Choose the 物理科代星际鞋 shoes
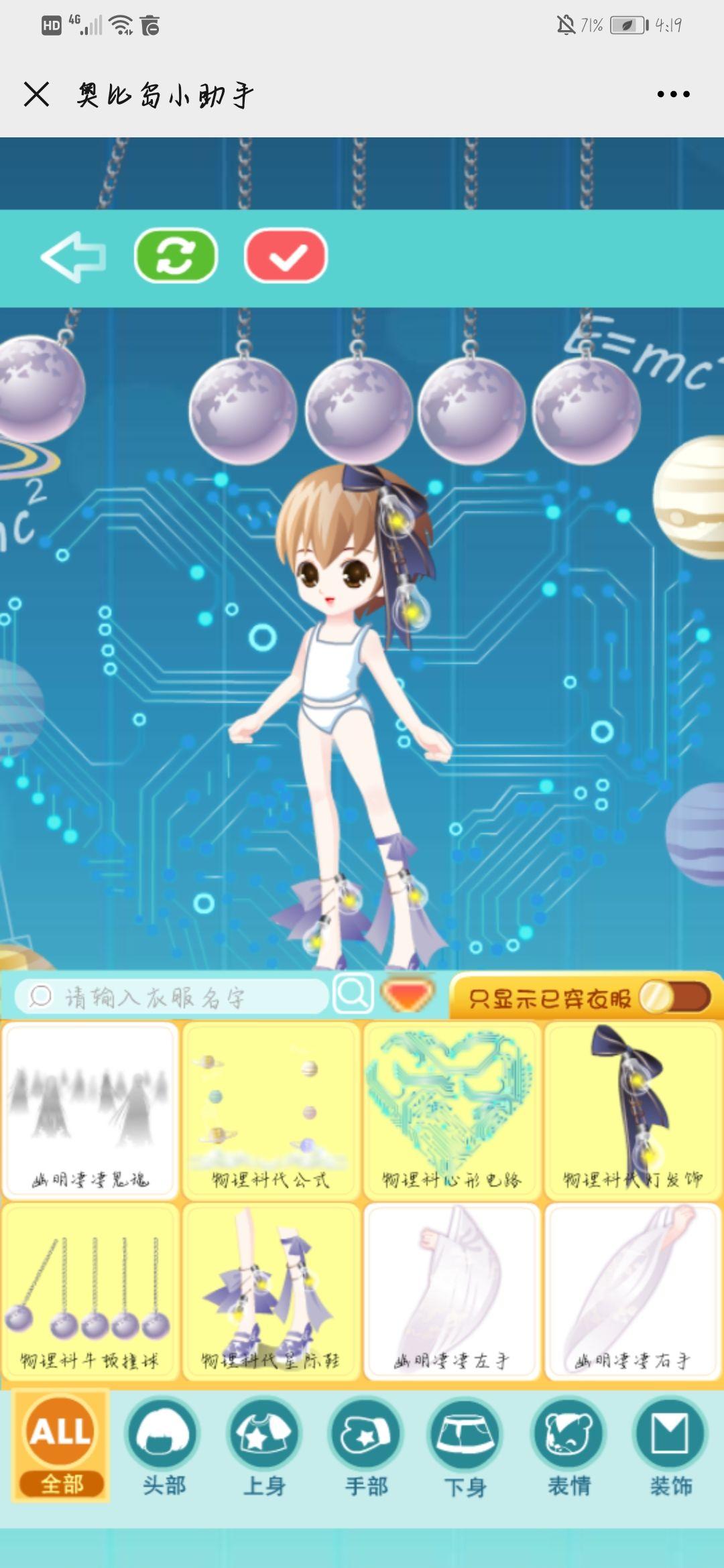This screenshot has height=1568, width=724. point(271,1291)
